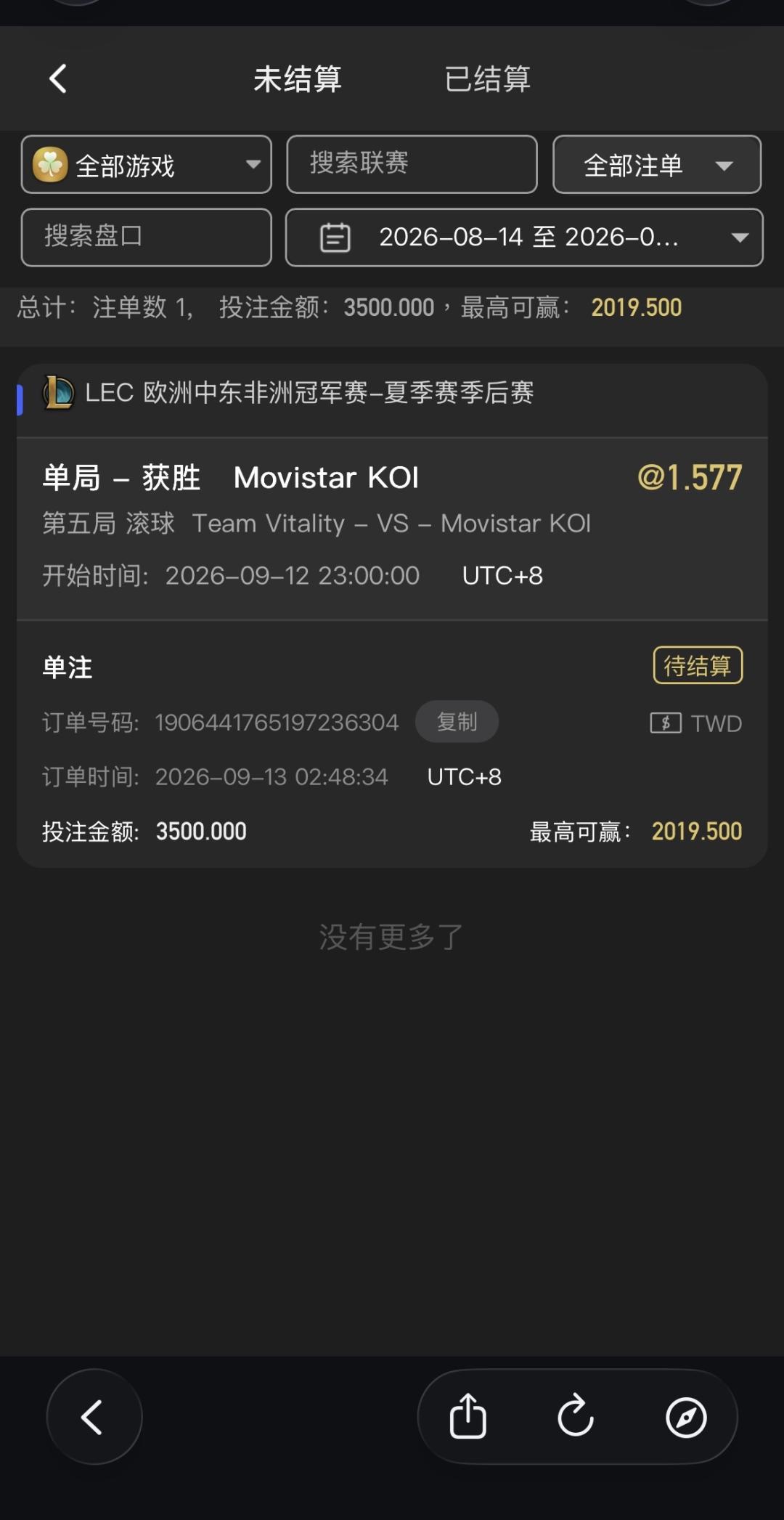Switch to the 已结算 tab
The width and height of the screenshot is (784, 1520).
coord(487,78)
